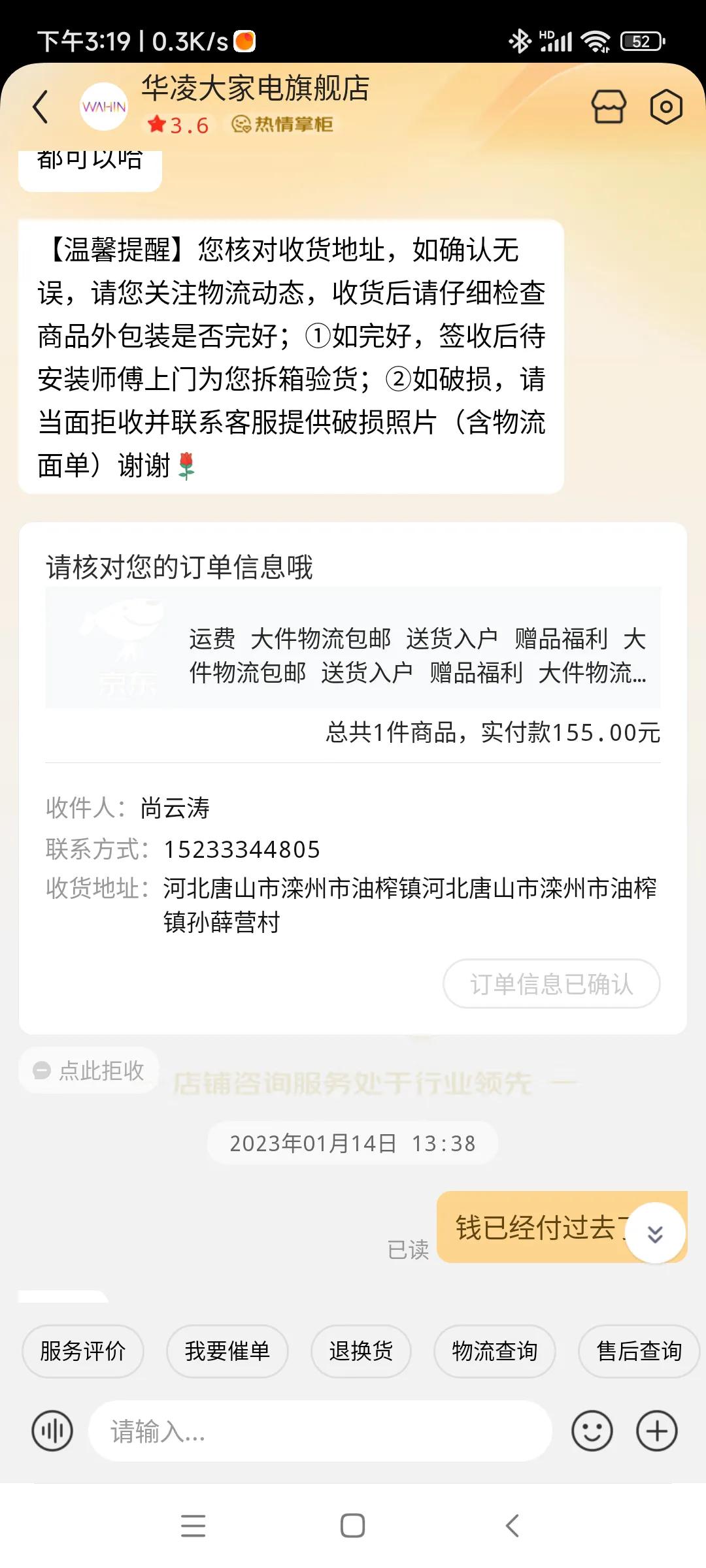Select 我要催单 to urge shipping
Screen dimensions: 706x1568
pyautogui.click(x=227, y=1351)
